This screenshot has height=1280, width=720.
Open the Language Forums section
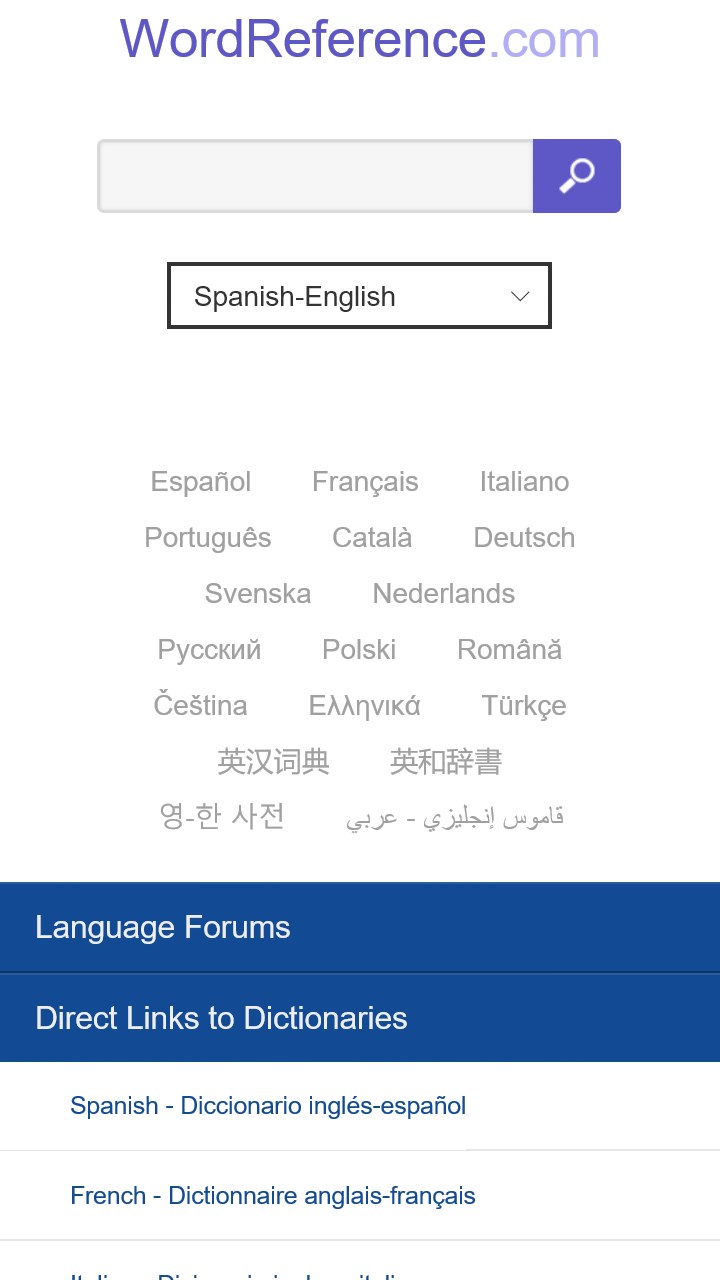[360, 928]
